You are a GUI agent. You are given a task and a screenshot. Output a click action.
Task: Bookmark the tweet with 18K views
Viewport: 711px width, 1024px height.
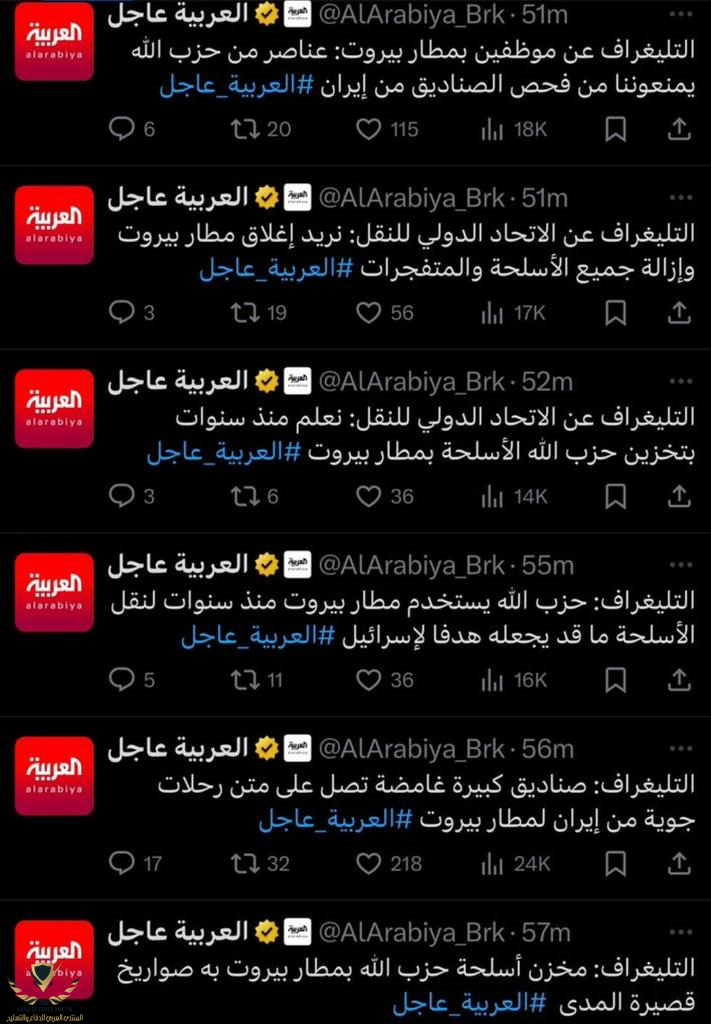pyautogui.click(x=616, y=128)
